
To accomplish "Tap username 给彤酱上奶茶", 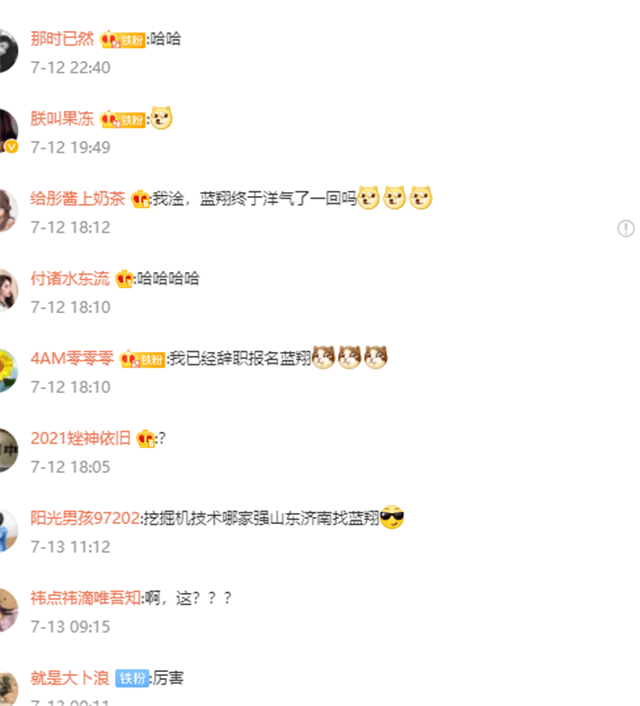I will [78, 199].
